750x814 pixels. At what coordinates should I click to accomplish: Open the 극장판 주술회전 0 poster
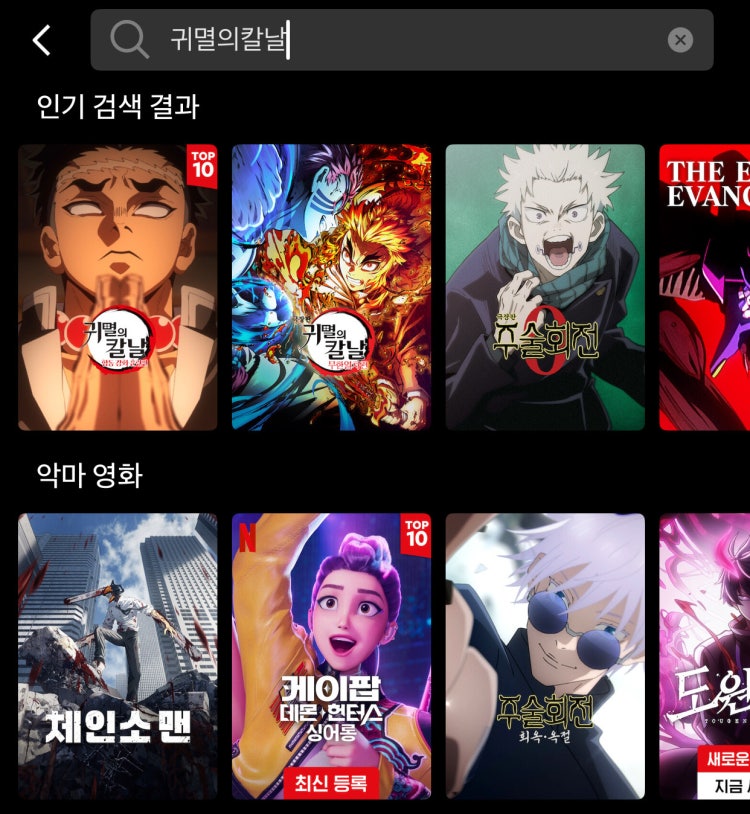(x=545, y=287)
